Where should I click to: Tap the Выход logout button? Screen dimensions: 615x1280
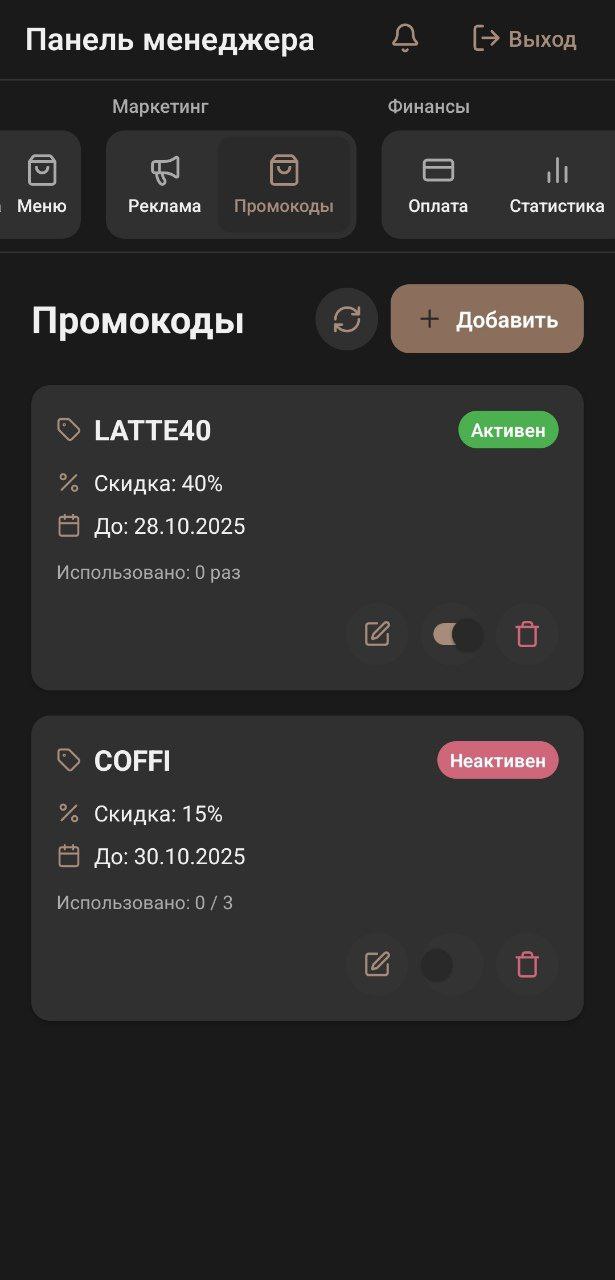(525, 39)
